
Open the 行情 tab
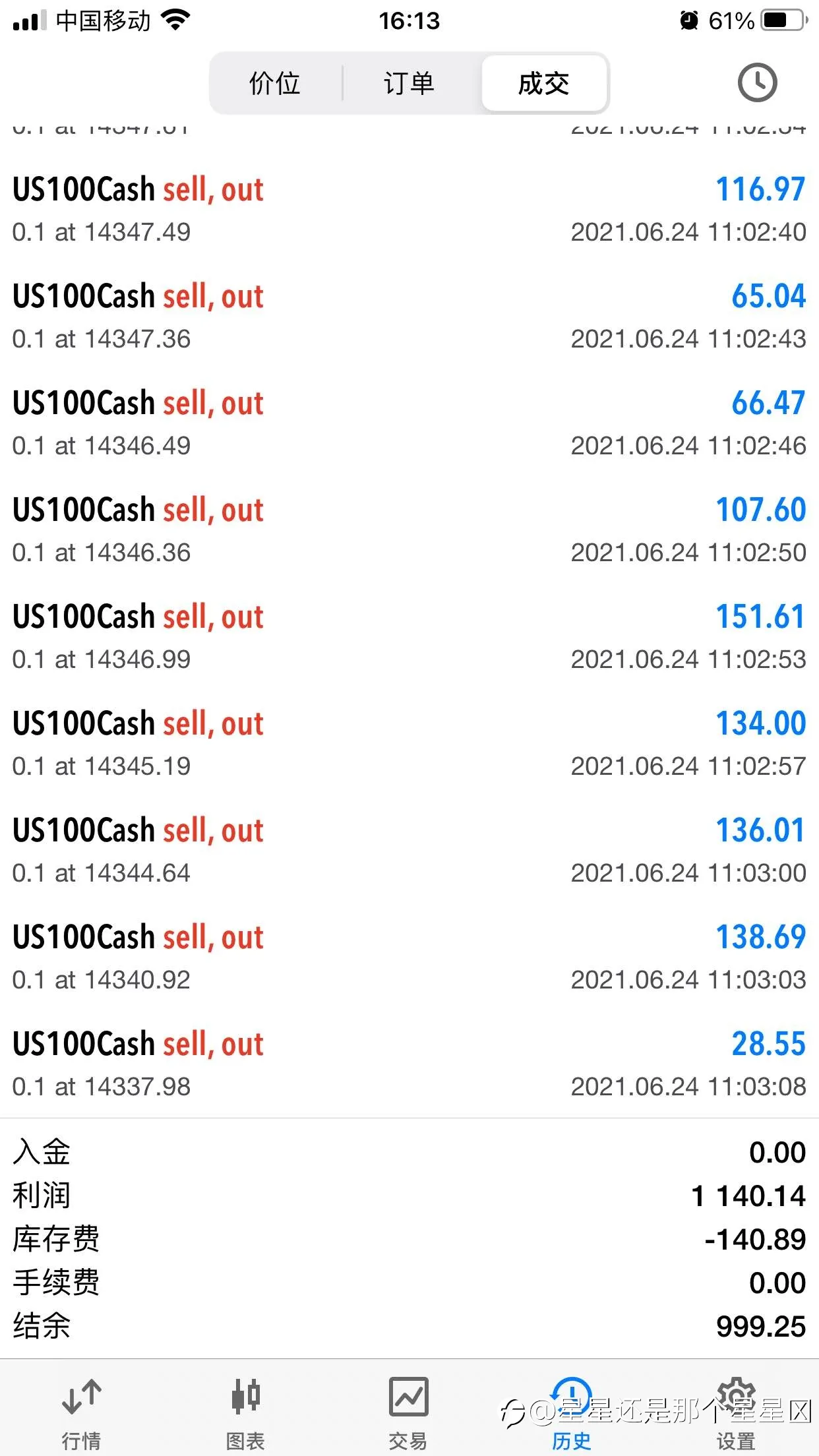(x=82, y=1414)
